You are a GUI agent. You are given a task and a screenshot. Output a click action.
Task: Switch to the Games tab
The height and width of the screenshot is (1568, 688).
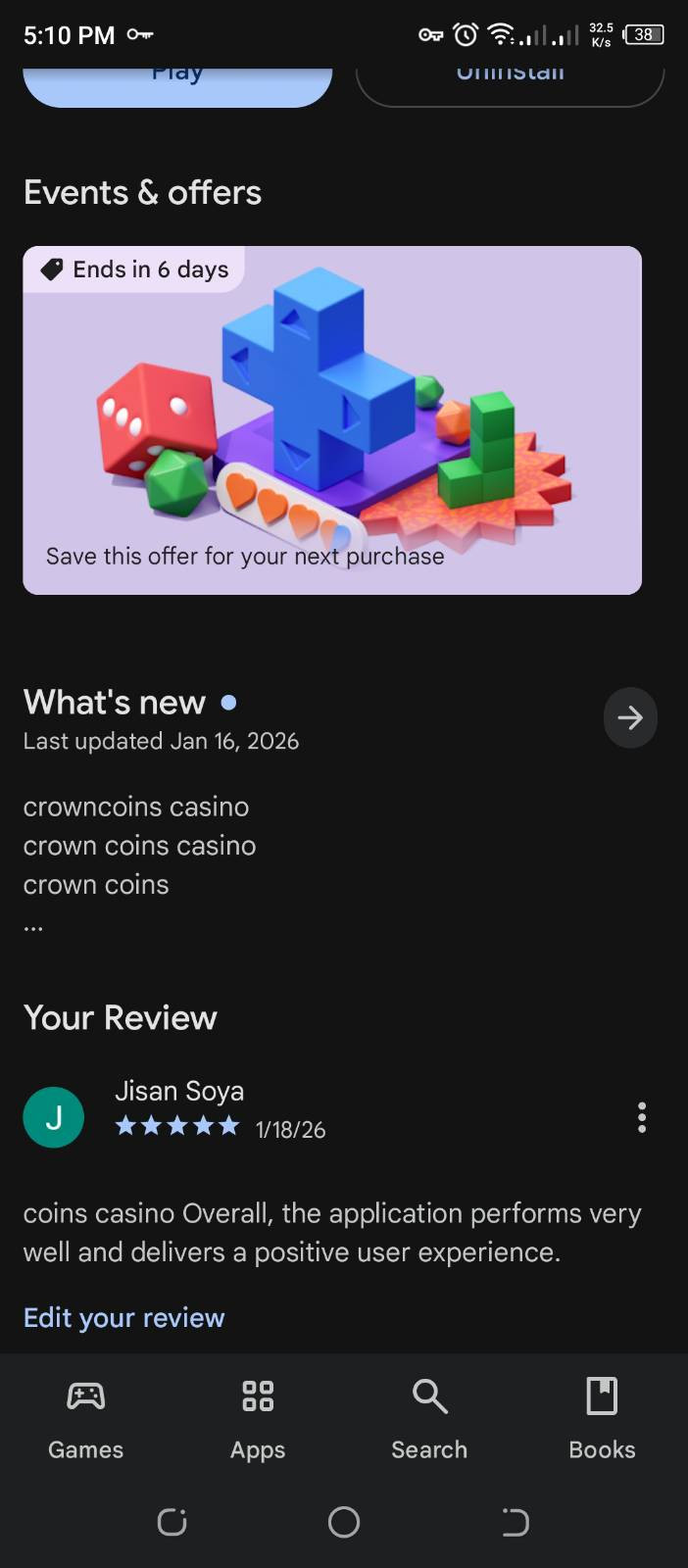pos(86,1417)
